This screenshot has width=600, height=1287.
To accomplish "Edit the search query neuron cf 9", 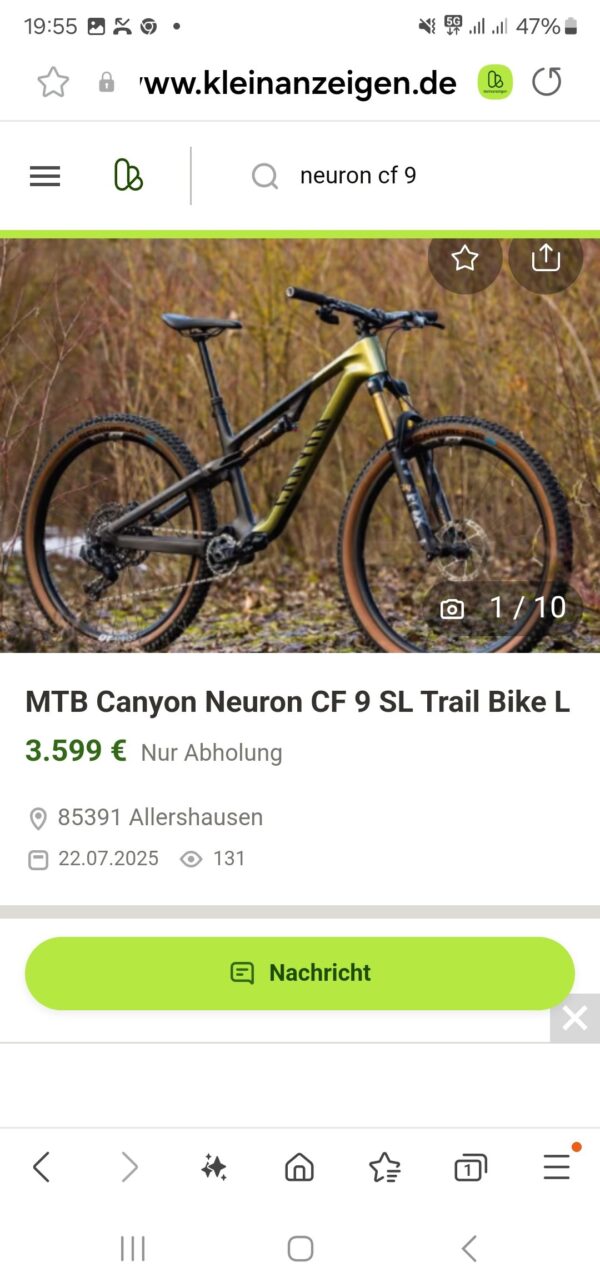I will (x=358, y=176).
